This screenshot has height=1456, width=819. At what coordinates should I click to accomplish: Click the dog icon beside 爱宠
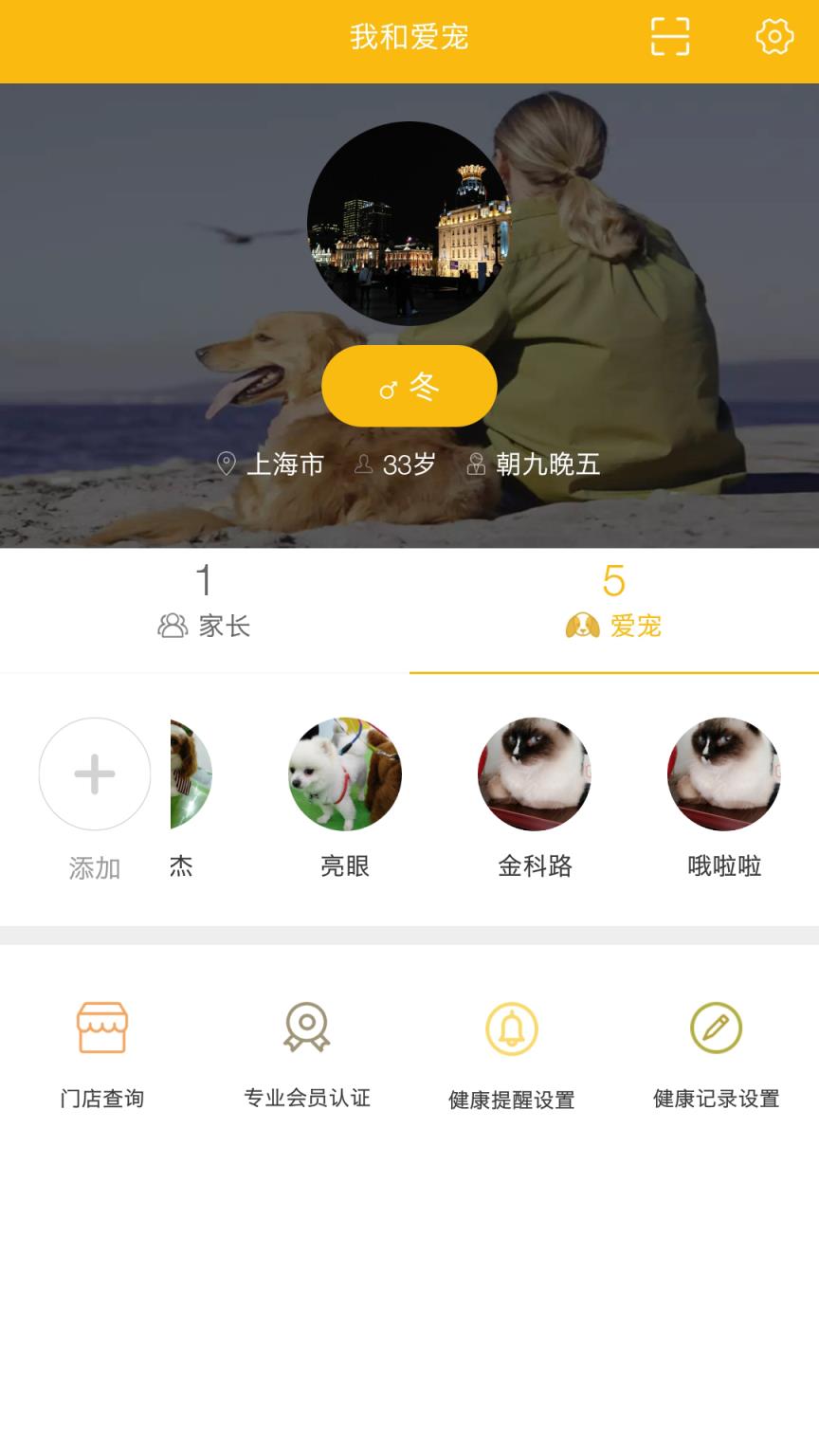click(x=579, y=626)
